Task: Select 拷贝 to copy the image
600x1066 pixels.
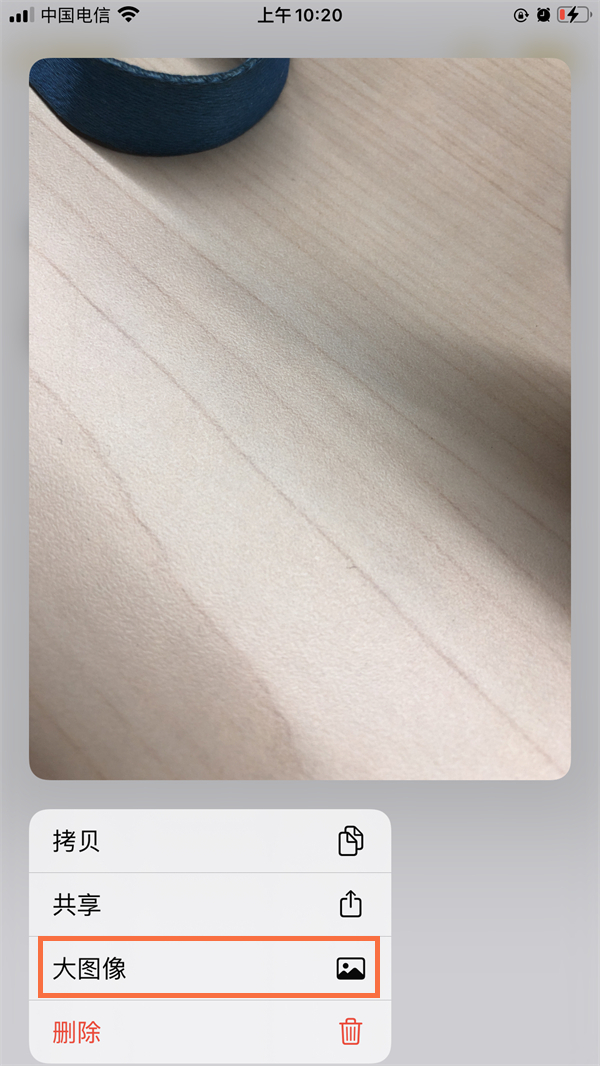Action: click(209, 841)
